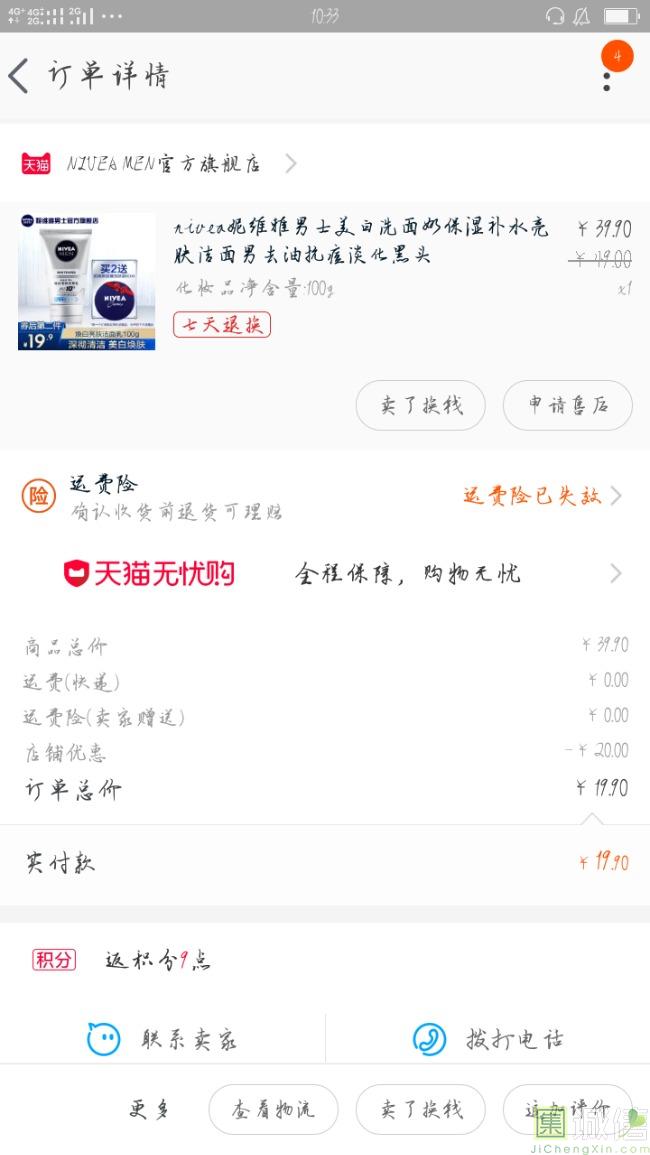650x1155 pixels.
Task: Tap 追加评价 to add a review
Action: tap(567, 1109)
